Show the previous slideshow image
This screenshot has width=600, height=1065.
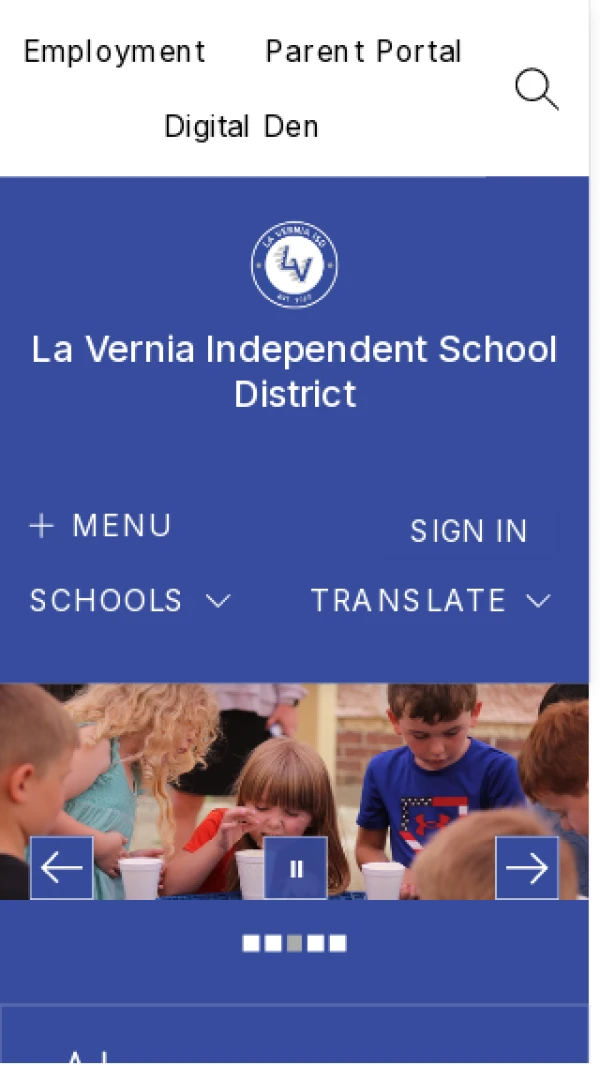coord(61,868)
